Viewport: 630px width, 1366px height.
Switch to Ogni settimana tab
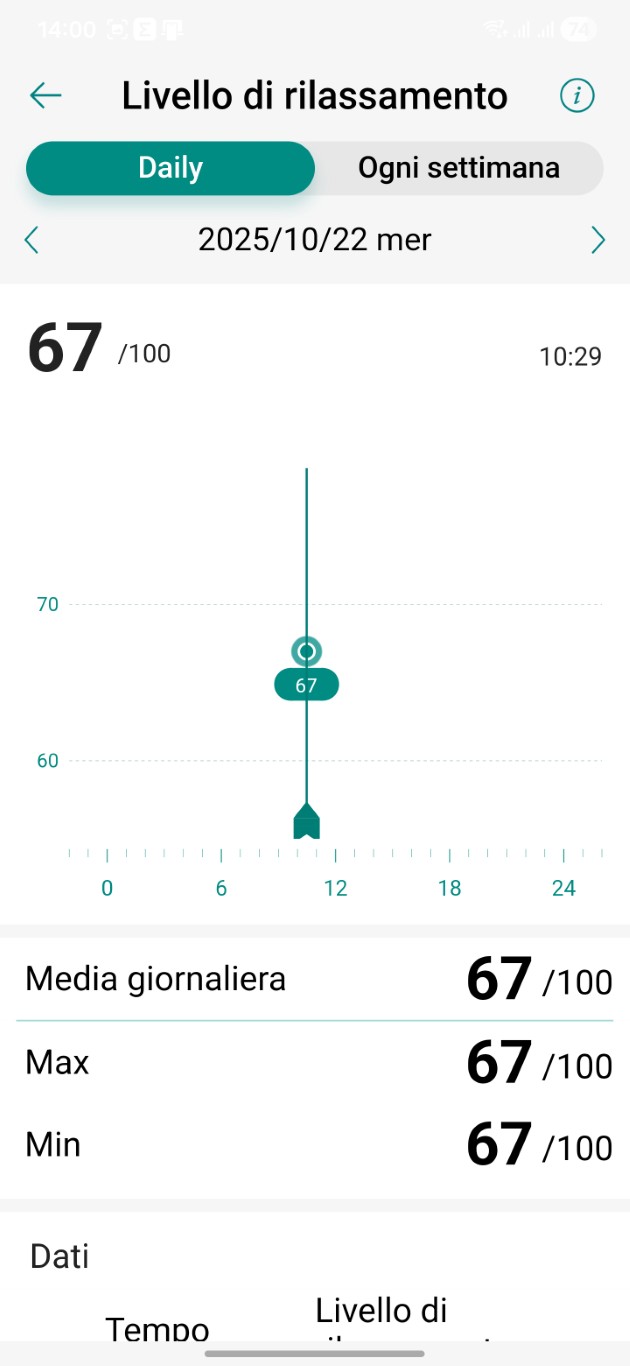click(459, 168)
